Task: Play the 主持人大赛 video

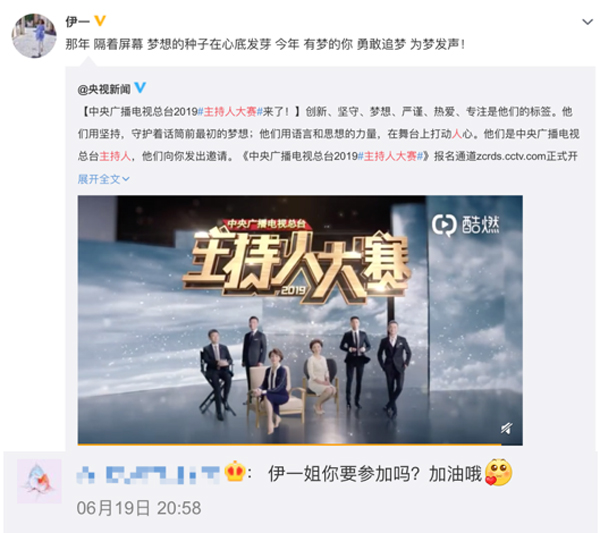Action: pos(300,320)
